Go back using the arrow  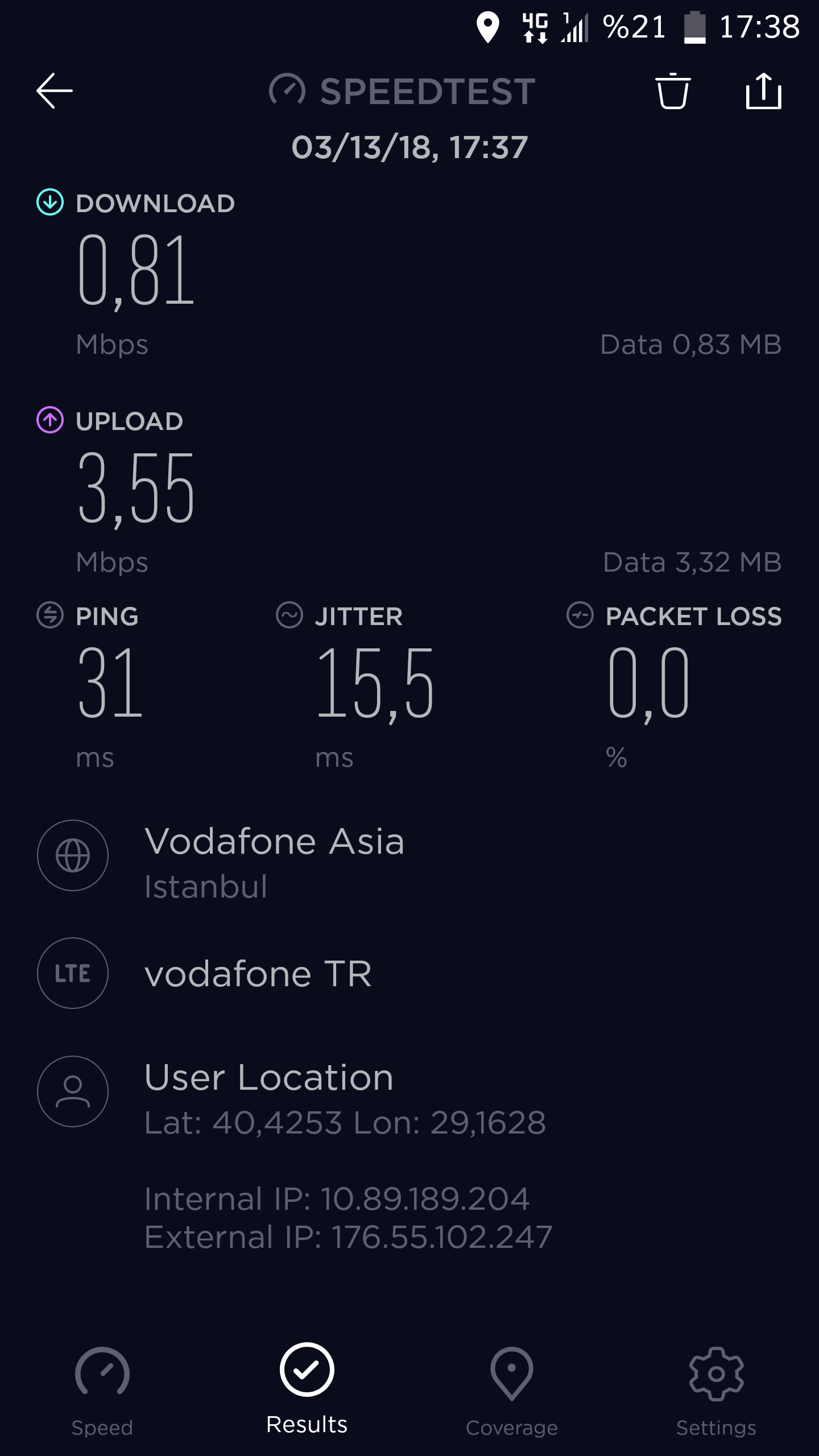tap(55, 90)
